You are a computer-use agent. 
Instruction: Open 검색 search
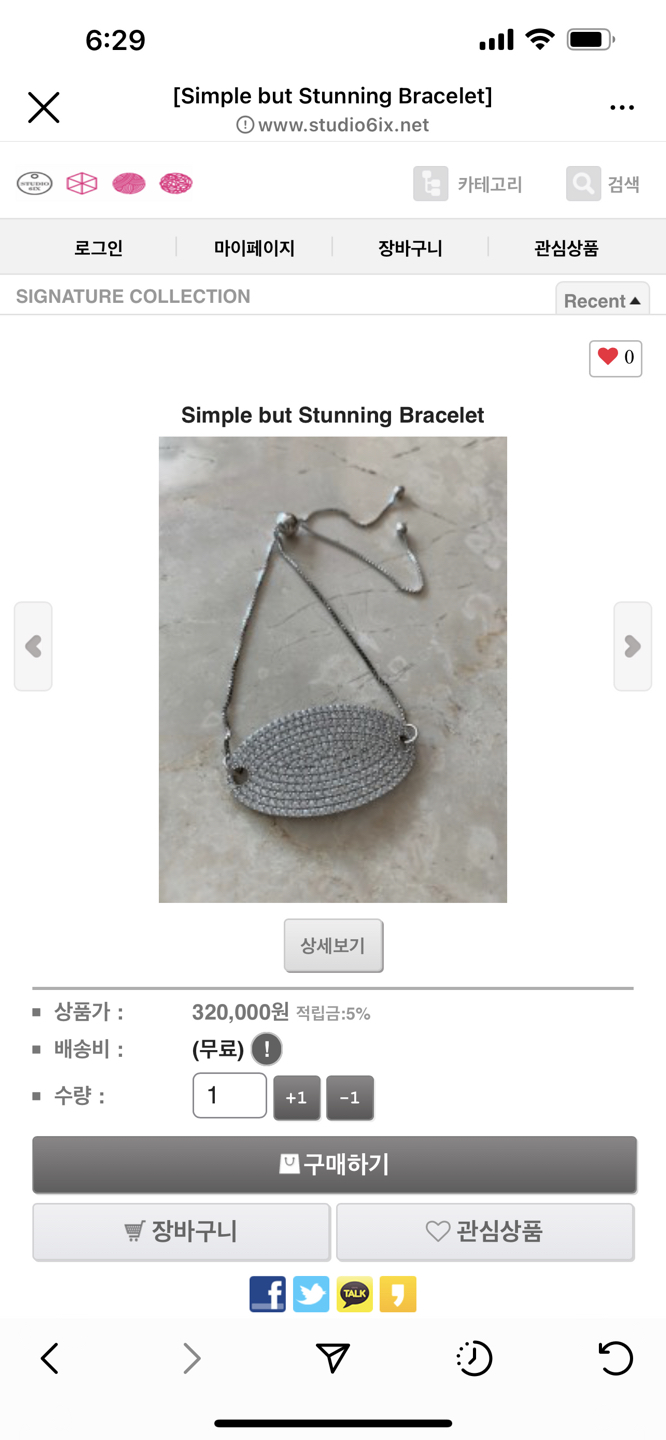(603, 184)
